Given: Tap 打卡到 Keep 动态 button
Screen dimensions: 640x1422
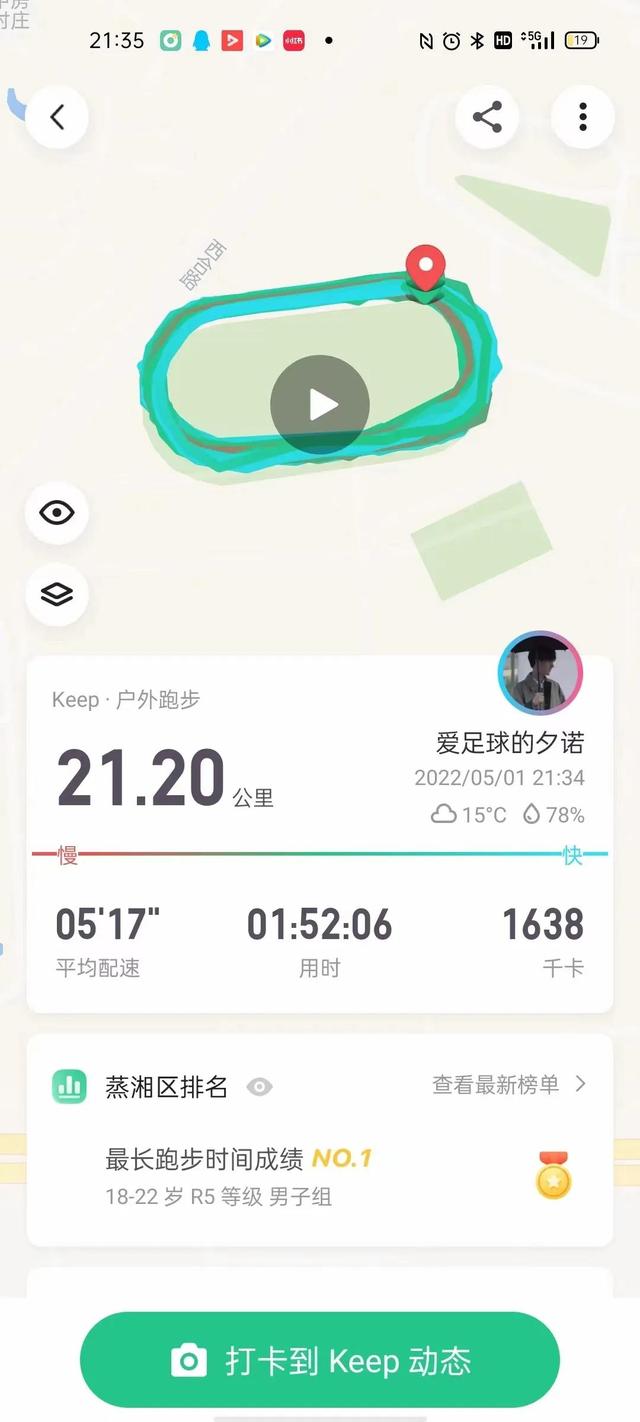Looking at the screenshot, I should 320,1360.
